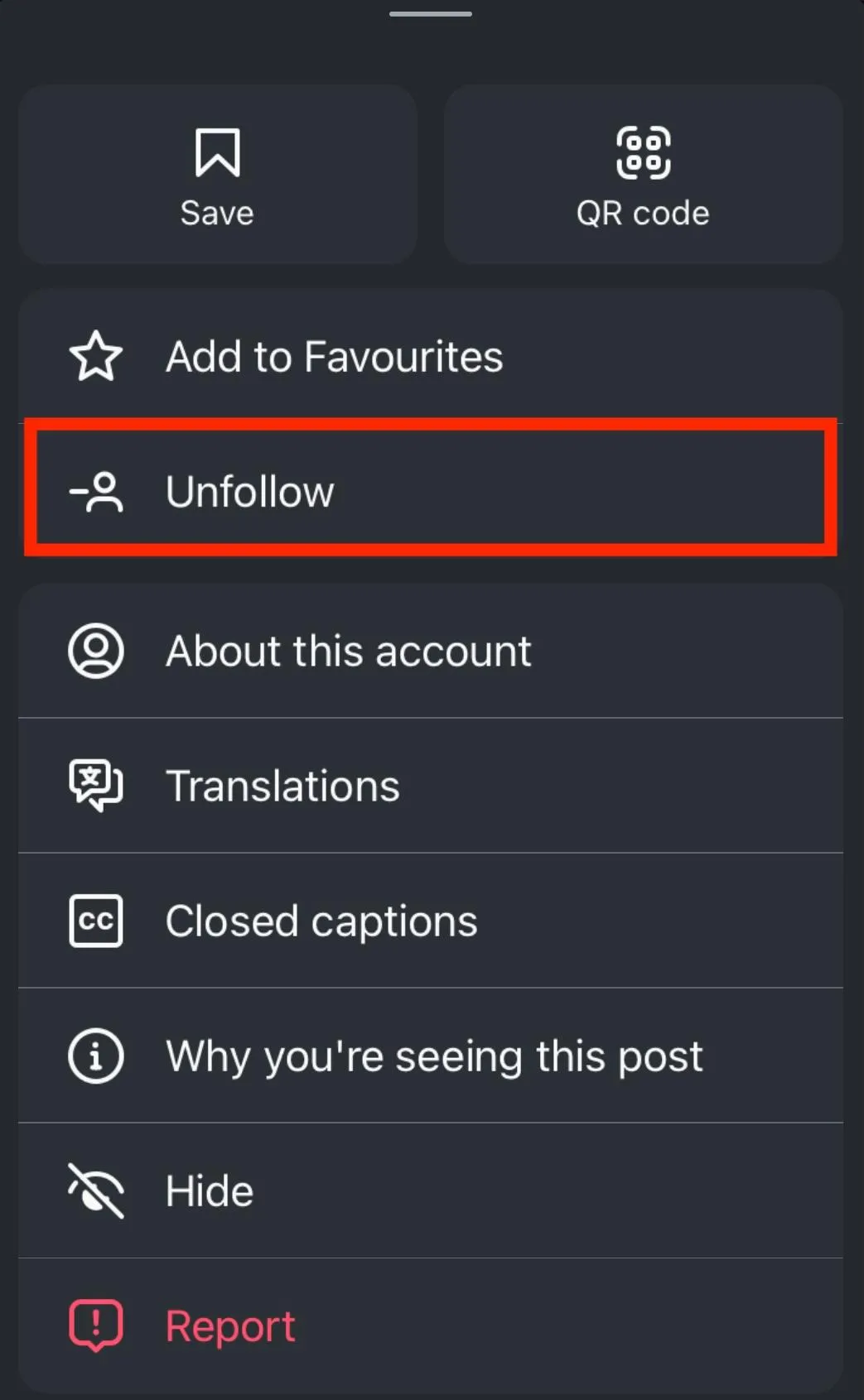Unfollow this account
The width and height of the screenshot is (864, 1400).
tap(431, 490)
